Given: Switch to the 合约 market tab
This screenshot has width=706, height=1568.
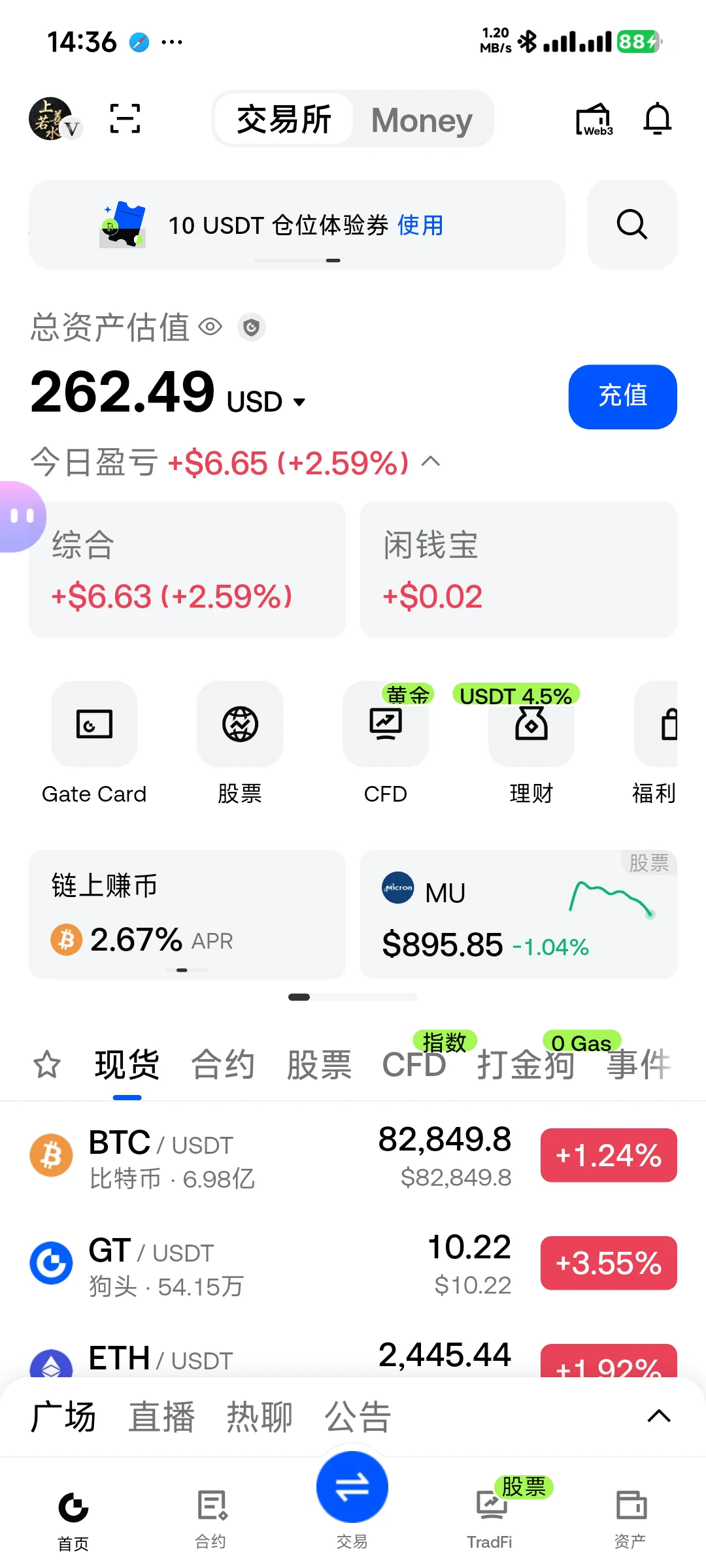Looking at the screenshot, I should (x=222, y=1064).
